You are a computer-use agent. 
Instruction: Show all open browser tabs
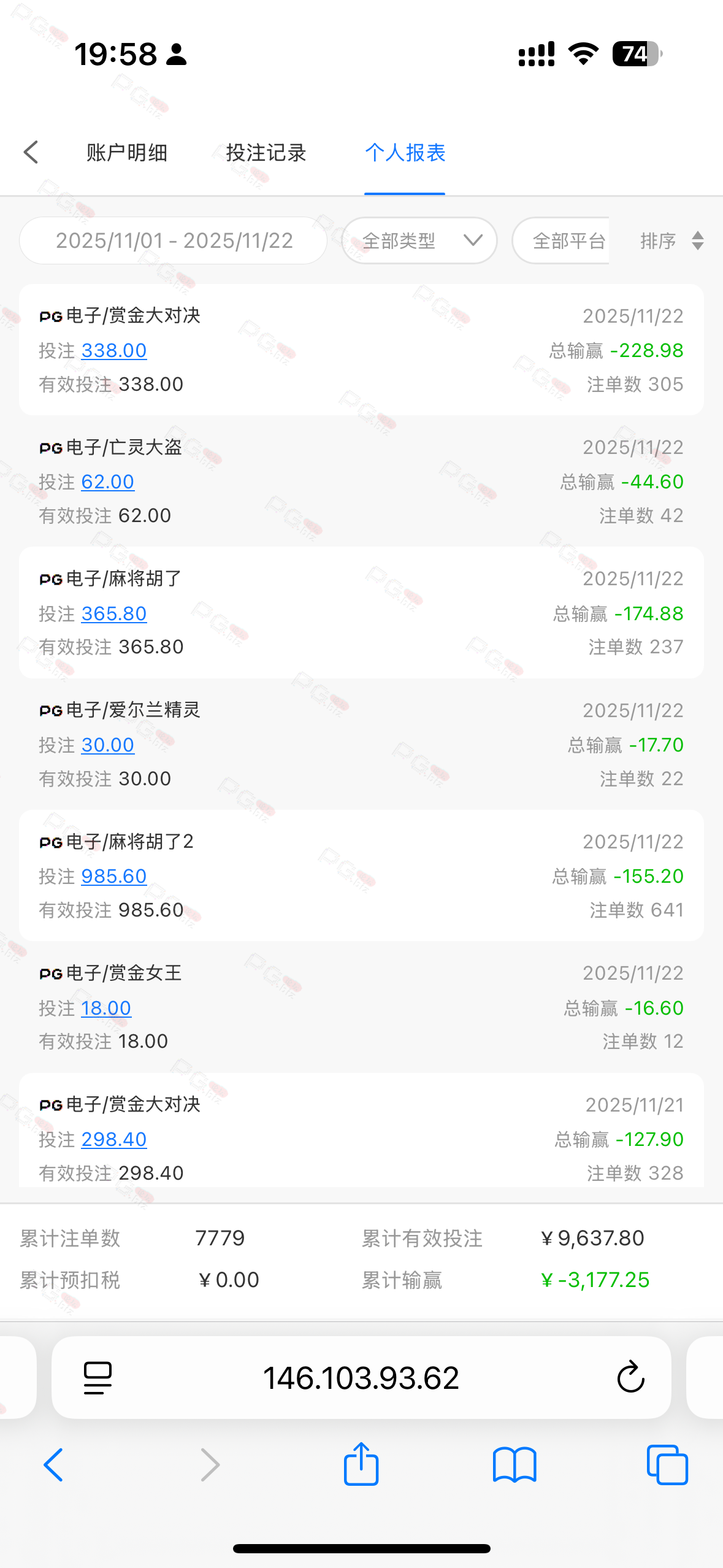[x=667, y=1464]
